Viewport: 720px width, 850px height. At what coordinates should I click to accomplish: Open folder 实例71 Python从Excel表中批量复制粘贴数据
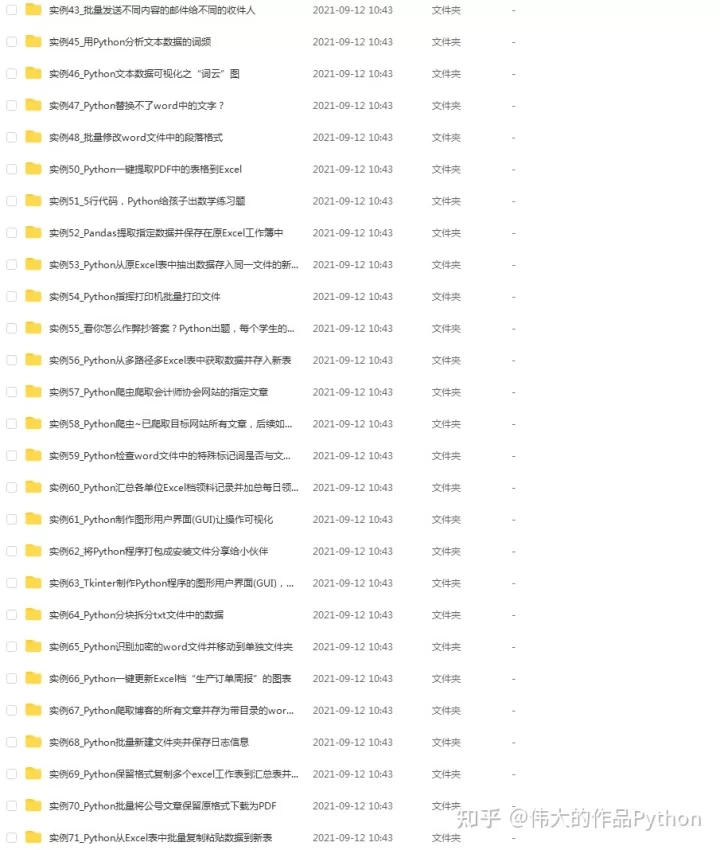(160, 838)
